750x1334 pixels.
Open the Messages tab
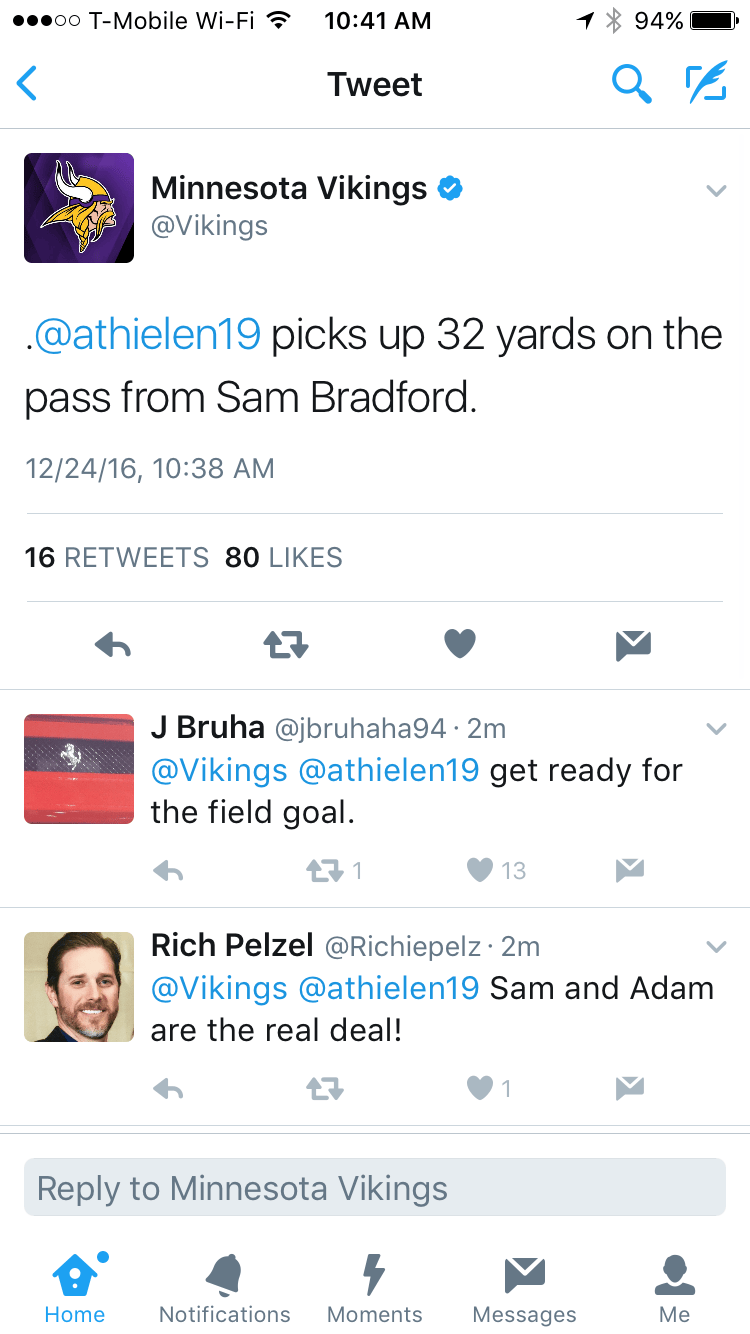(x=525, y=1288)
